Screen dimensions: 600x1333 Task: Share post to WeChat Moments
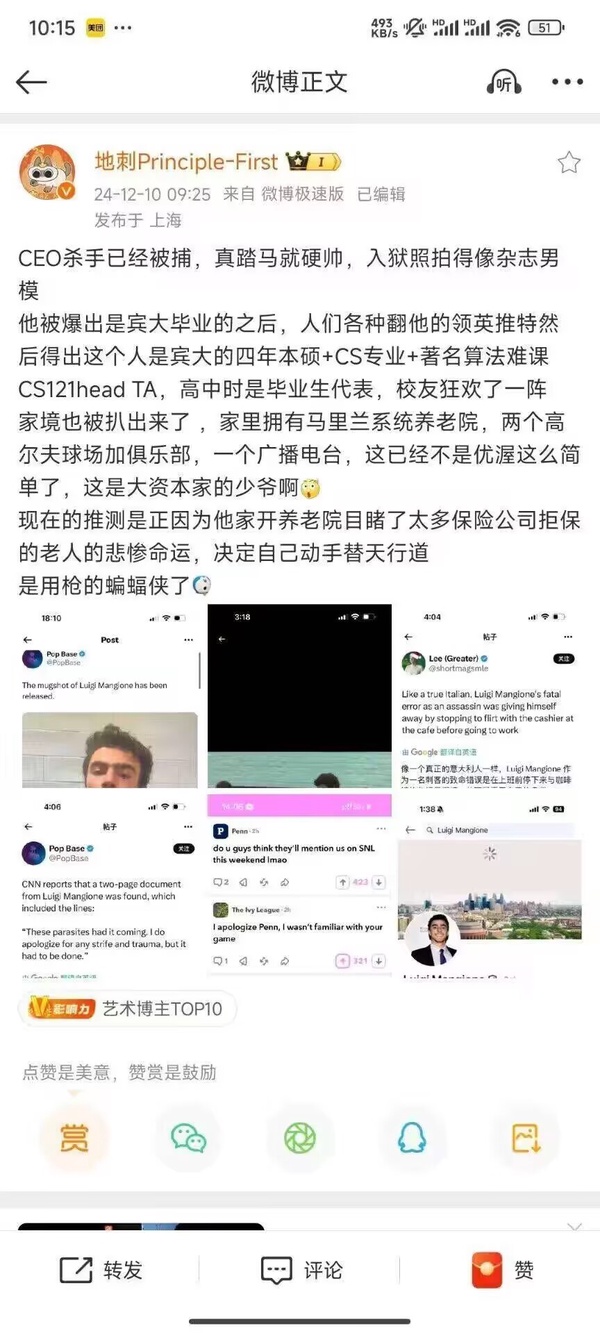click(x=299, y=1138)
